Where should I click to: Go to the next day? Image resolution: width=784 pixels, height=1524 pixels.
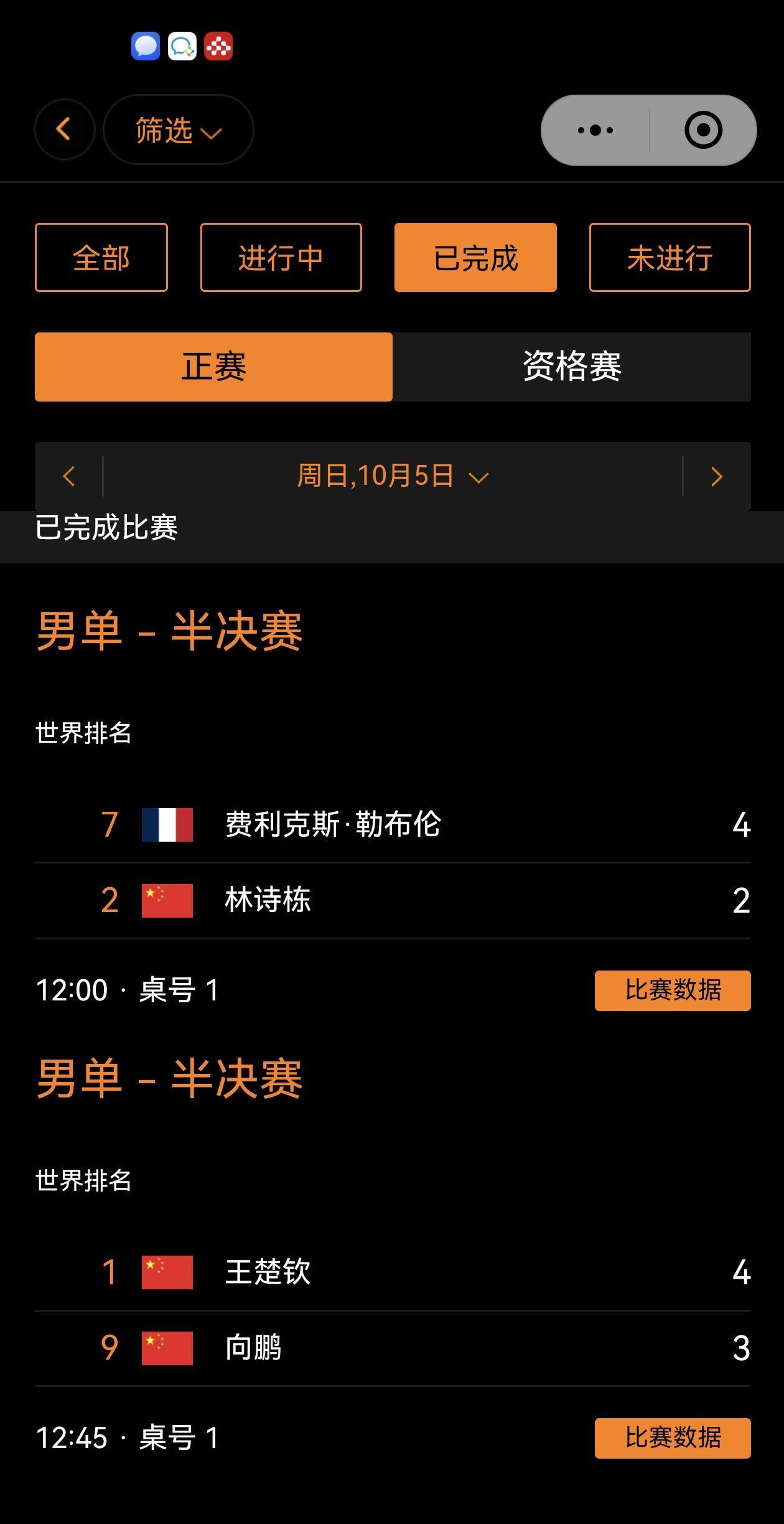[x=717, y=476]
